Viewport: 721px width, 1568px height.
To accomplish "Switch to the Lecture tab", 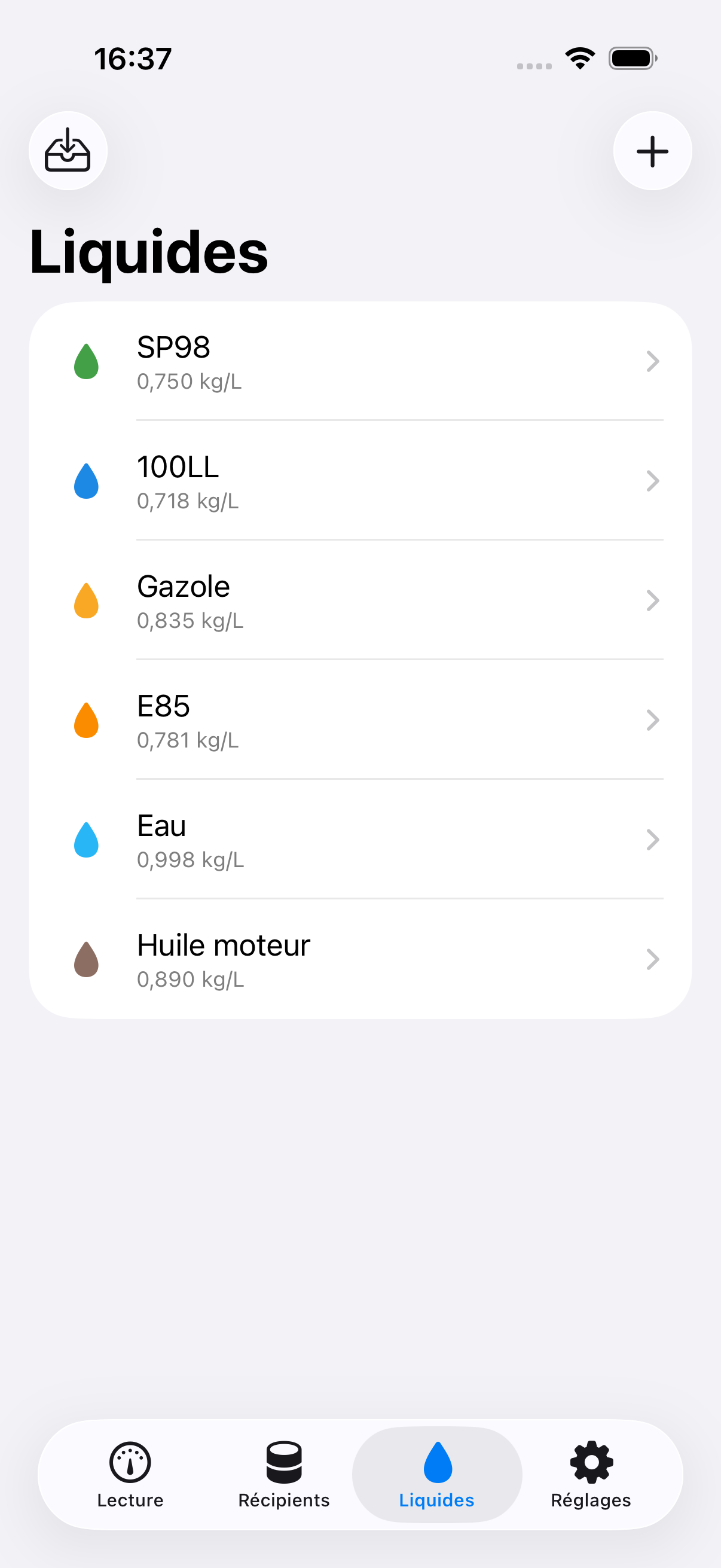I will coord(130,1474).
